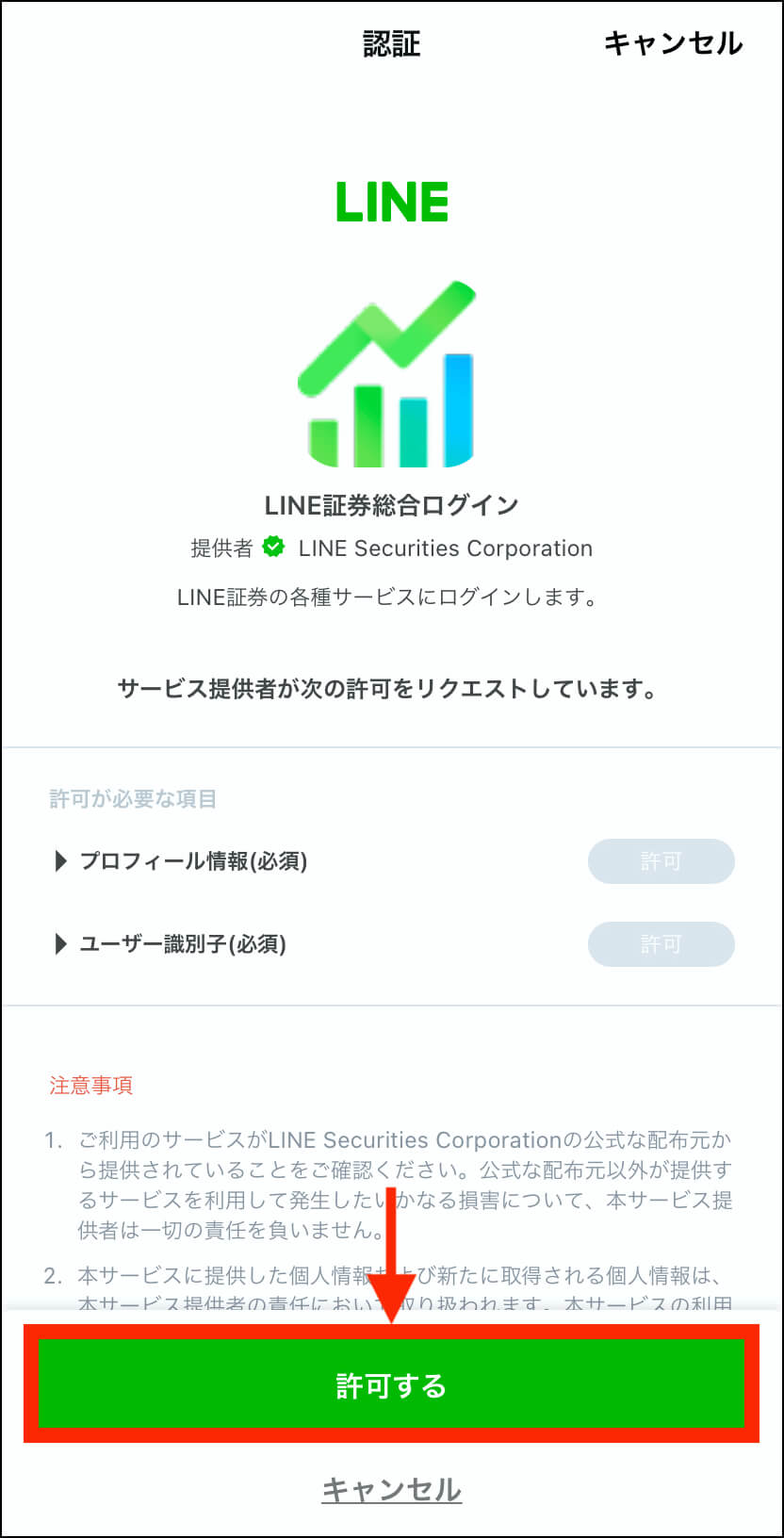Select the underlined キャンセル link at bottom
The image size is (784, 1538).
click(391, 1489)
